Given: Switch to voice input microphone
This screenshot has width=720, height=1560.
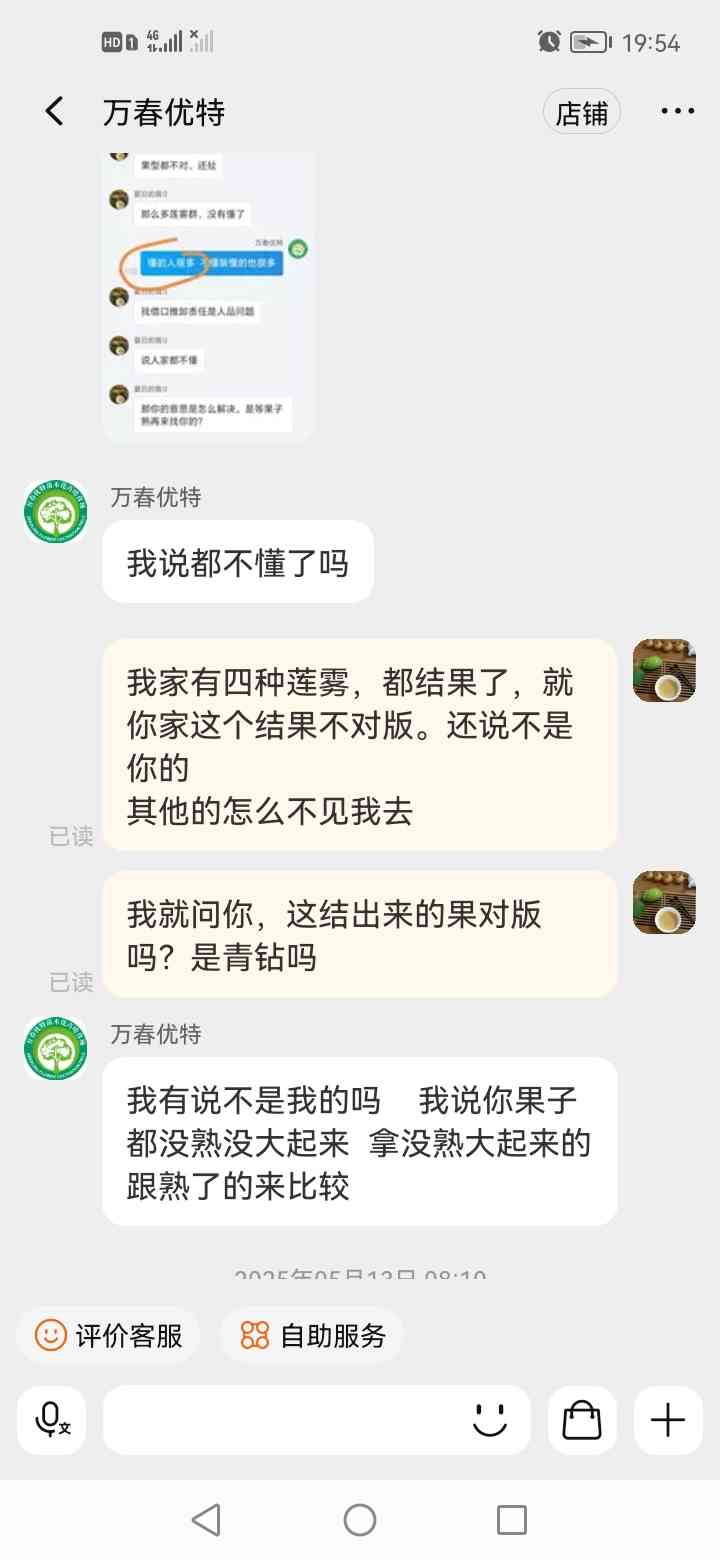Looking at the screenshot, I should click(x=51, y=1420).
